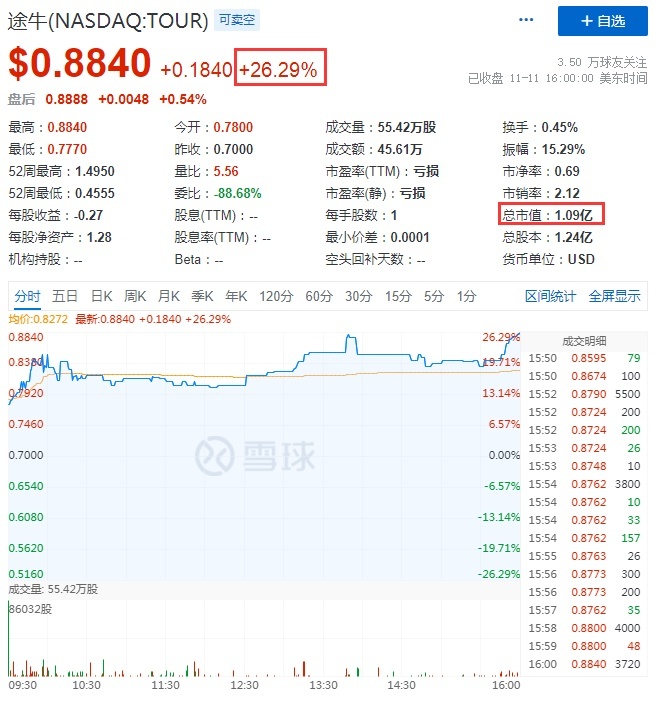Select the 季K chart tab
The image size is (671, 701).
[203, 296]
